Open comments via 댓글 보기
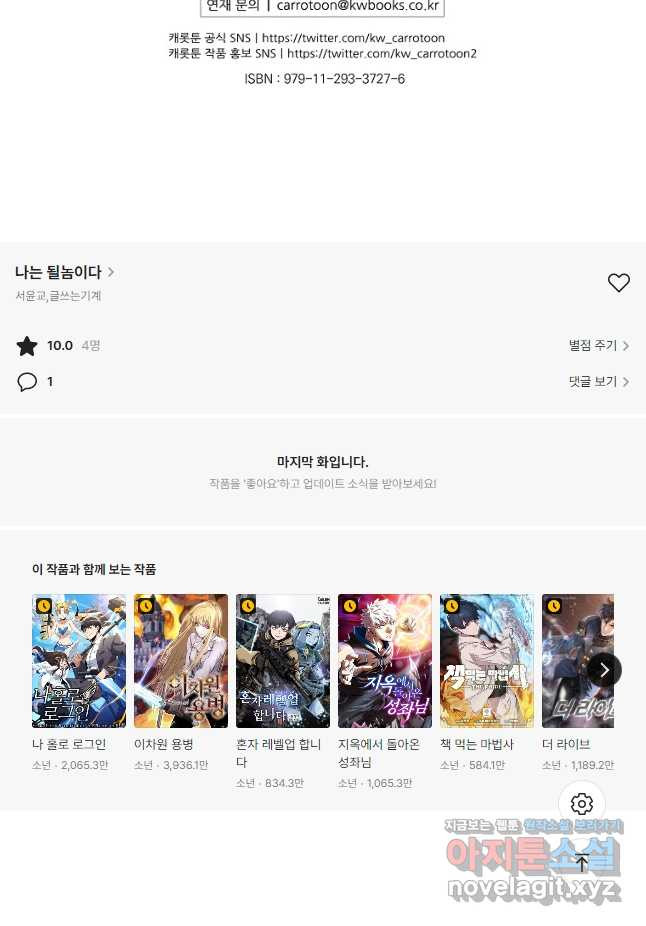The height and width of the screenshot is (926, 646). click(x=598, y=382)
